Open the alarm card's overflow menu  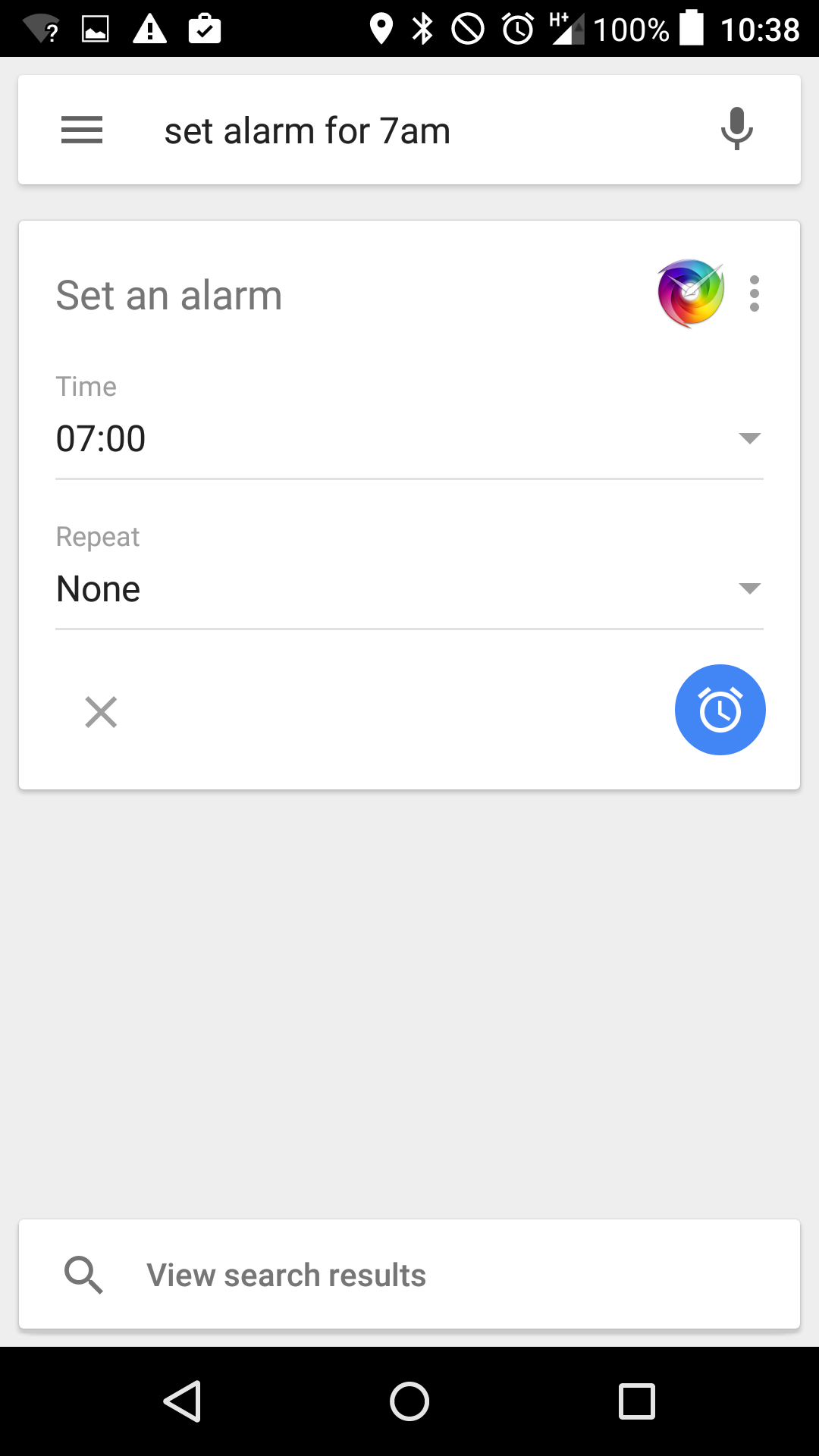coord(754,293)
